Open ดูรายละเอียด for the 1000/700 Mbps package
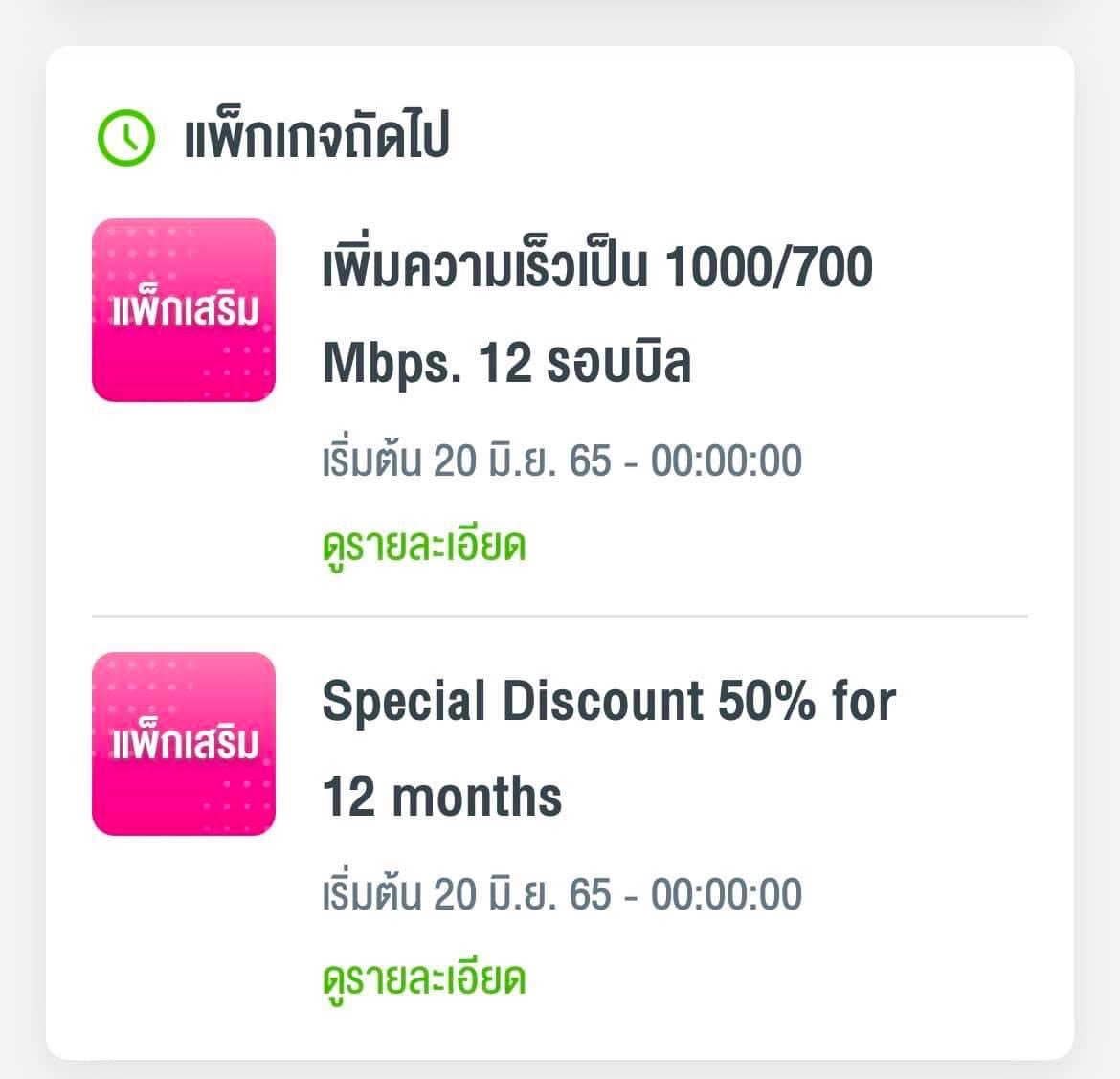The image size is (1120, 1079). click(424, 547)
